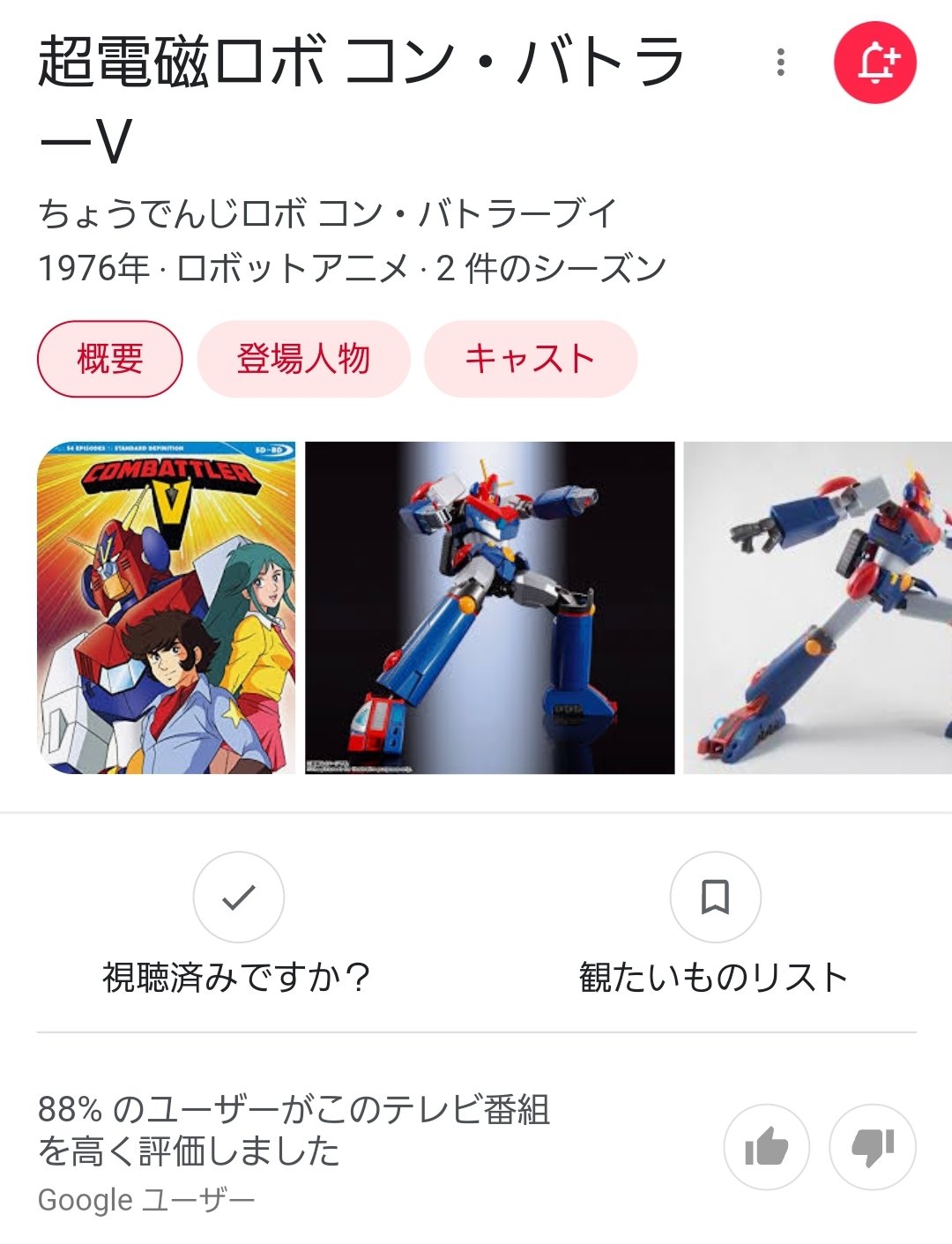Tap the red notification bell button

(874, 63)
